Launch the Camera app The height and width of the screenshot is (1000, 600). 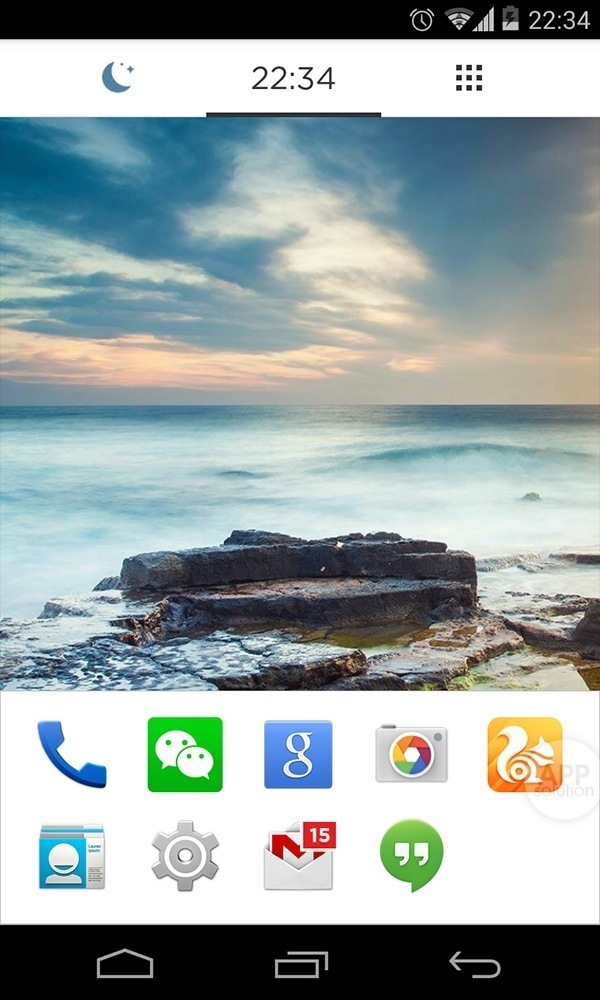(411, 754)
